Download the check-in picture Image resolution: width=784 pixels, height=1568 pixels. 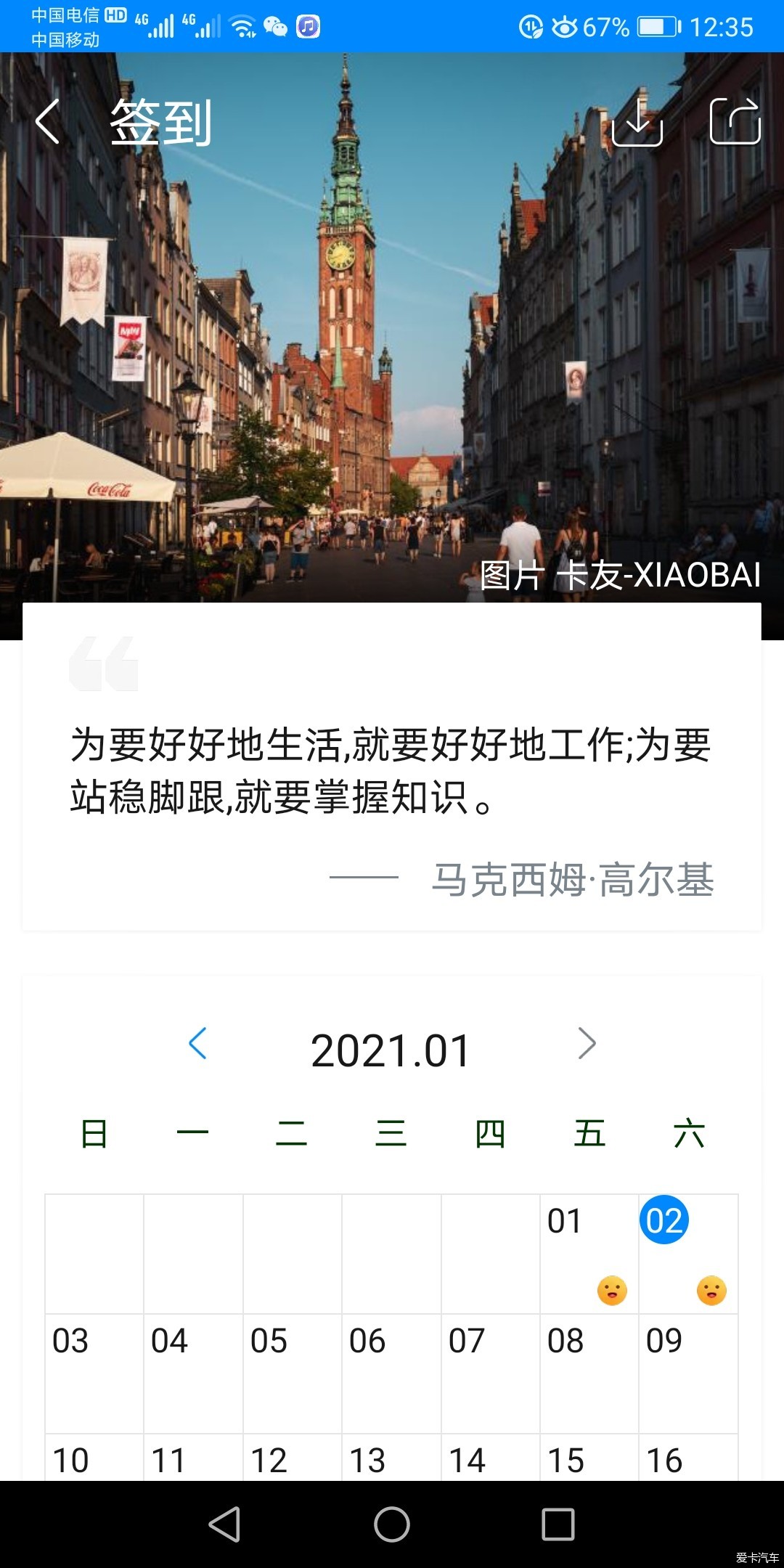coord(637,122)
